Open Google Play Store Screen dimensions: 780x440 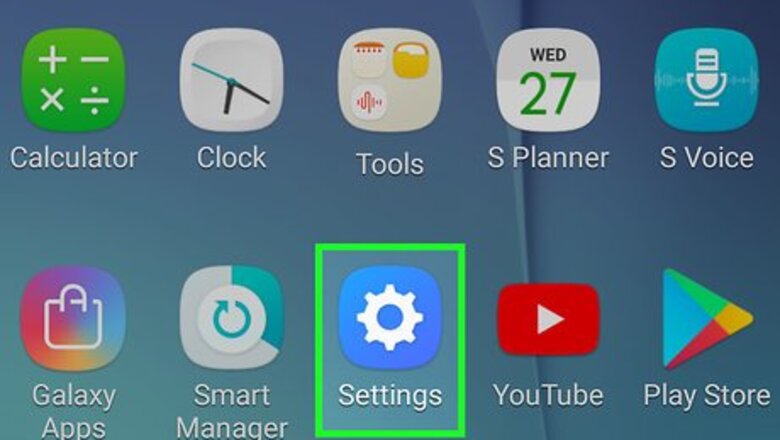[705, 320]
